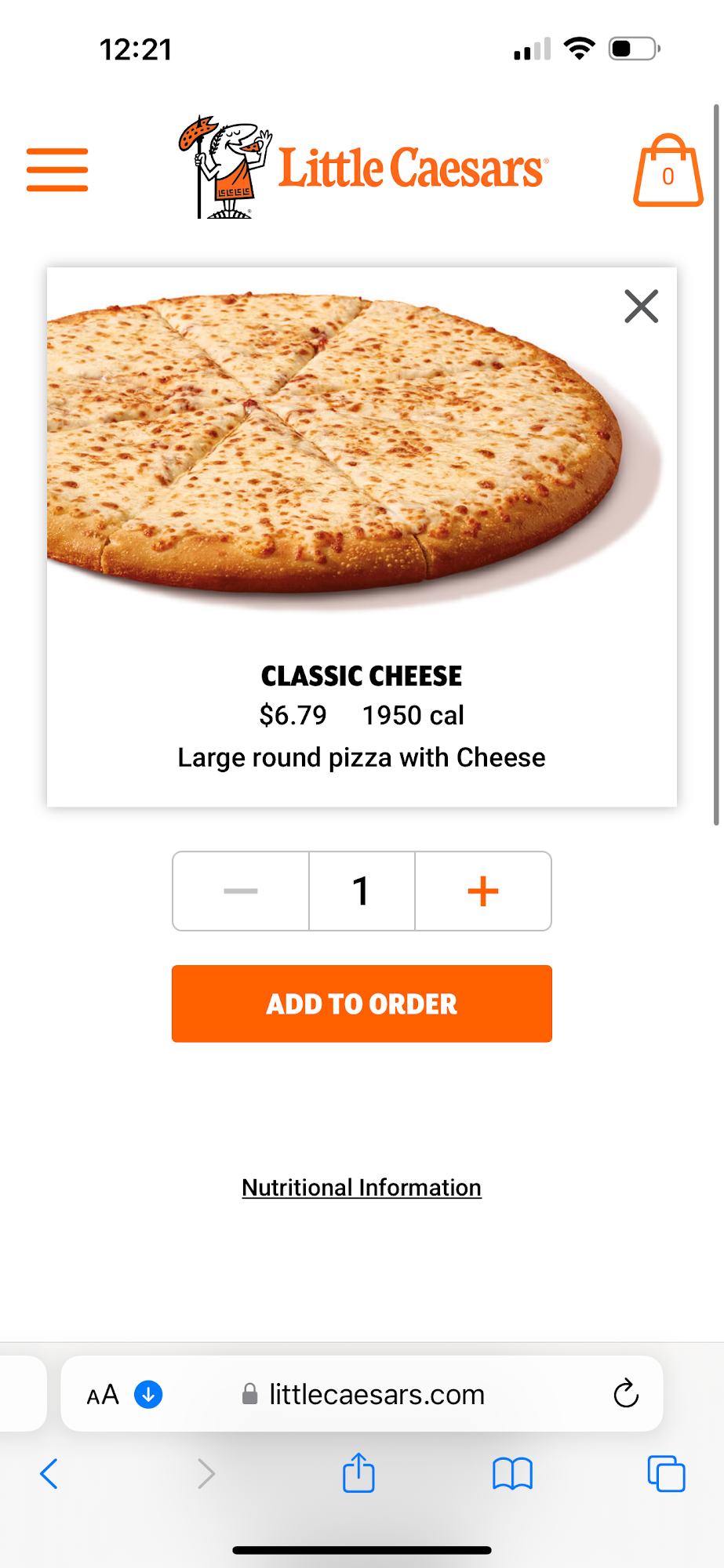
Task: Increase pizza quantity with plus
Action: pyautogui.click(x=483, y=891)
